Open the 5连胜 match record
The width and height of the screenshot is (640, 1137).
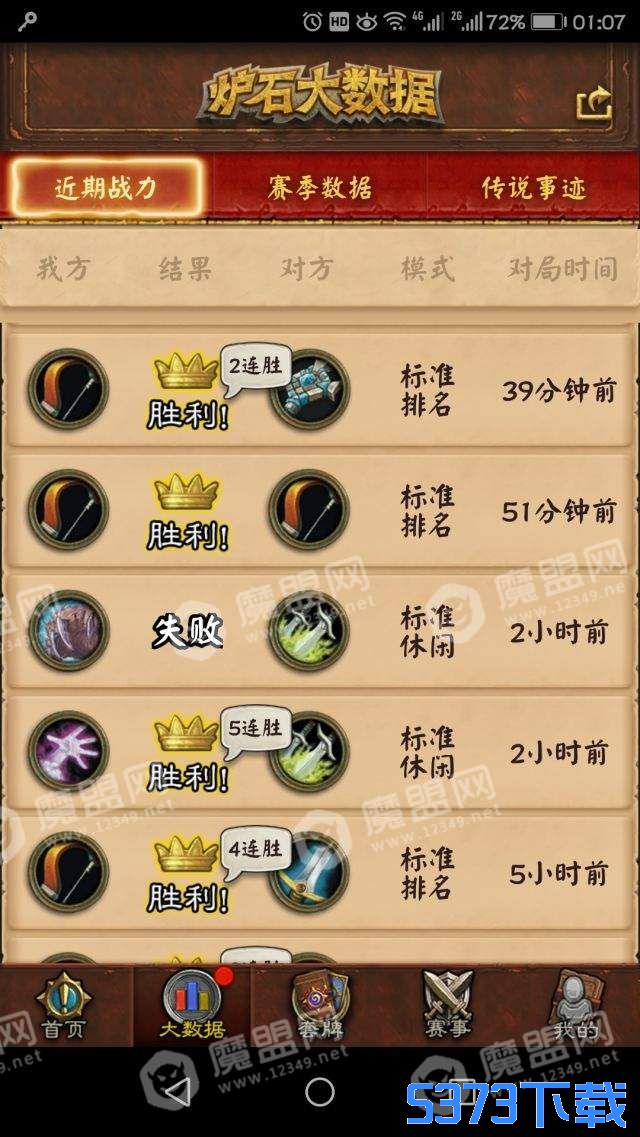tap(320, 752)
